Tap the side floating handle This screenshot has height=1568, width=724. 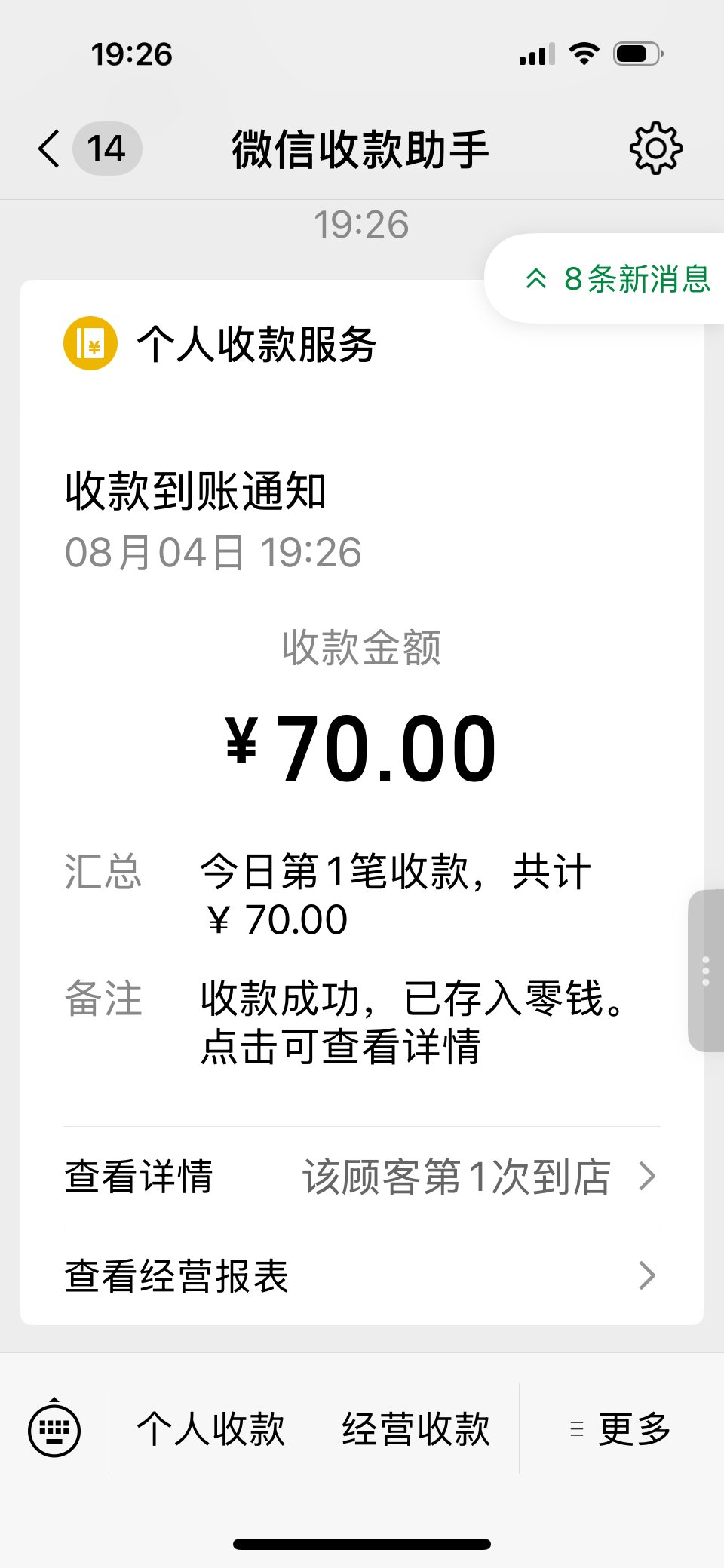[706, 971]
